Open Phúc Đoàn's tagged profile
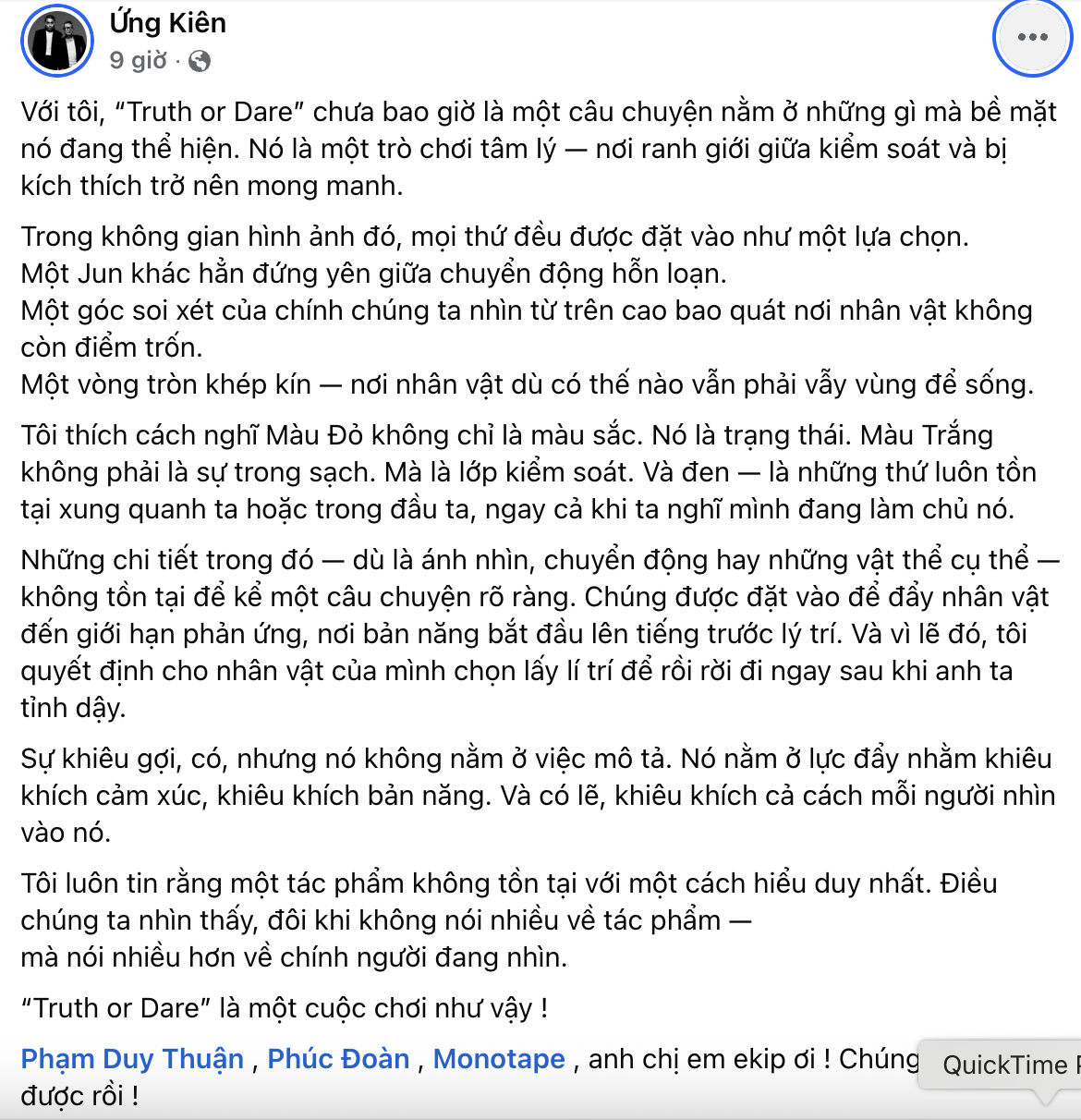The image size is (1081, 1120). (338, 1058)
